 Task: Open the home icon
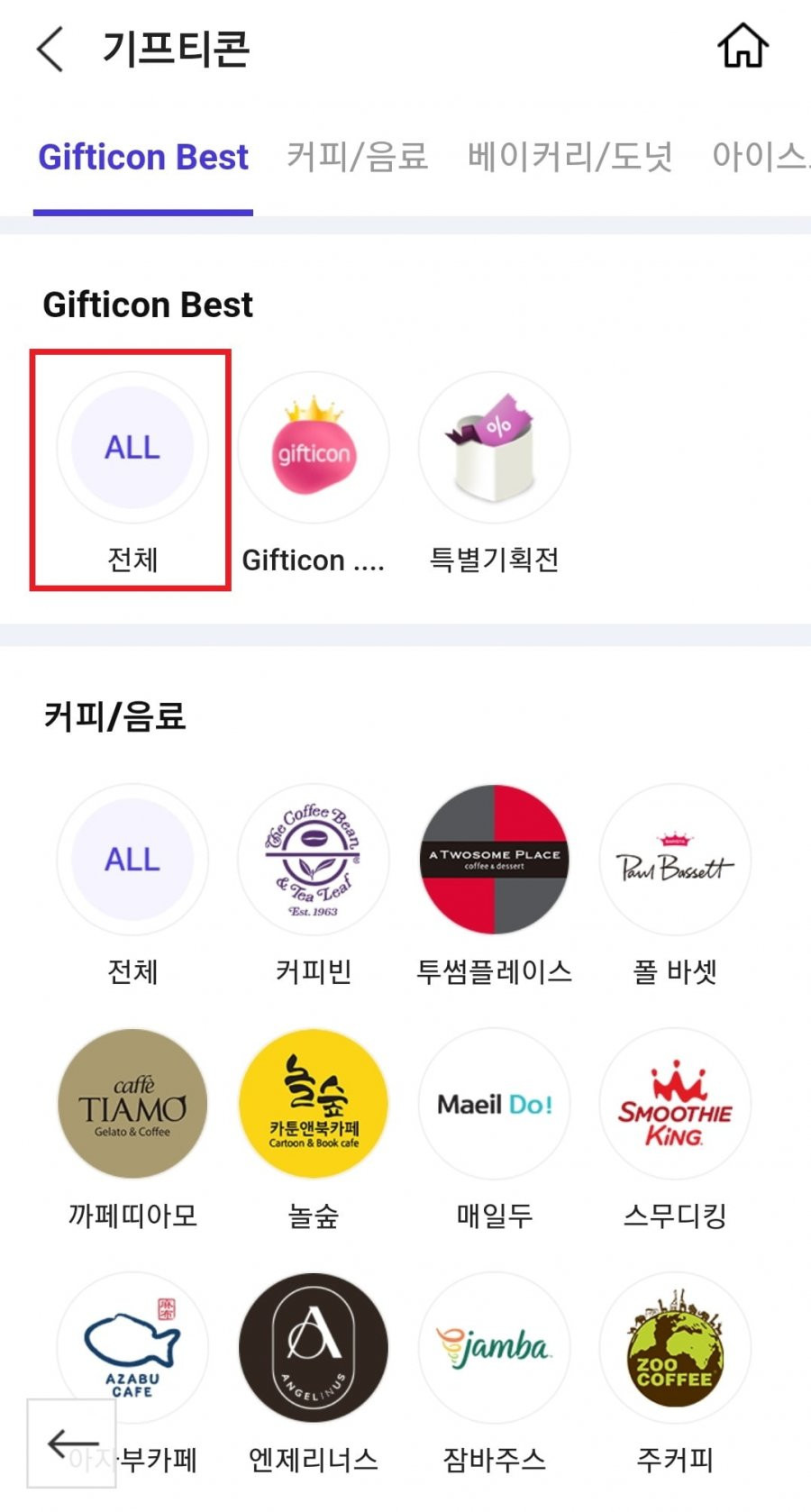[743, 47]
